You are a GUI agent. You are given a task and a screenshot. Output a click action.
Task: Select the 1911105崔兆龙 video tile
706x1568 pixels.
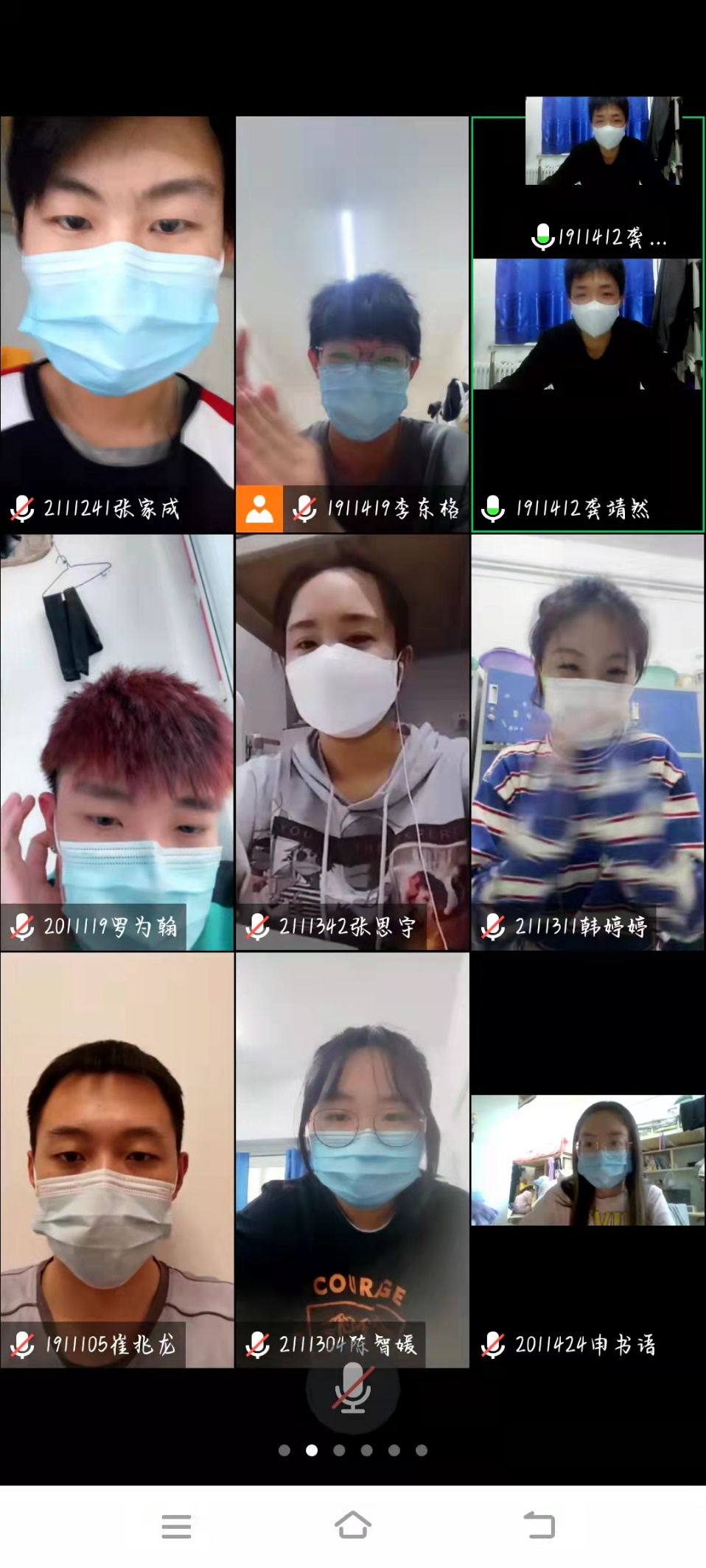click(x=116, y=1160)
